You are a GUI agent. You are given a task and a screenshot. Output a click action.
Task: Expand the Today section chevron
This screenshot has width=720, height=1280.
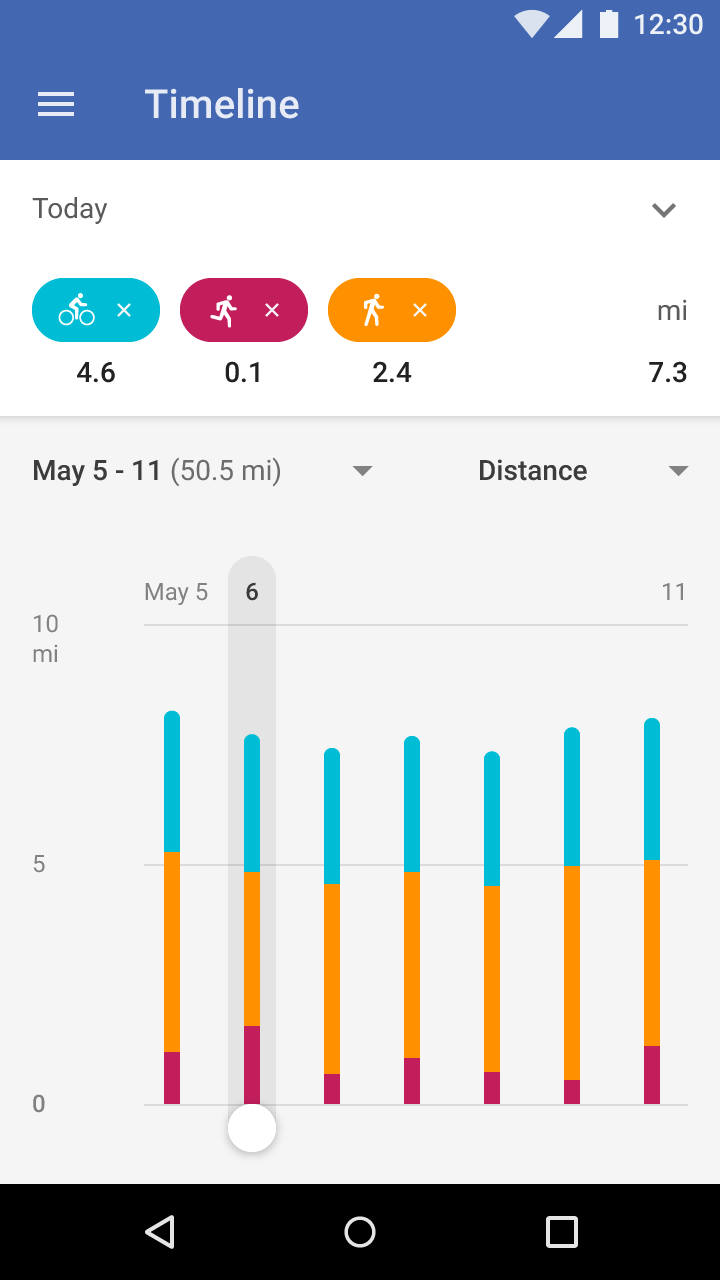664,210
